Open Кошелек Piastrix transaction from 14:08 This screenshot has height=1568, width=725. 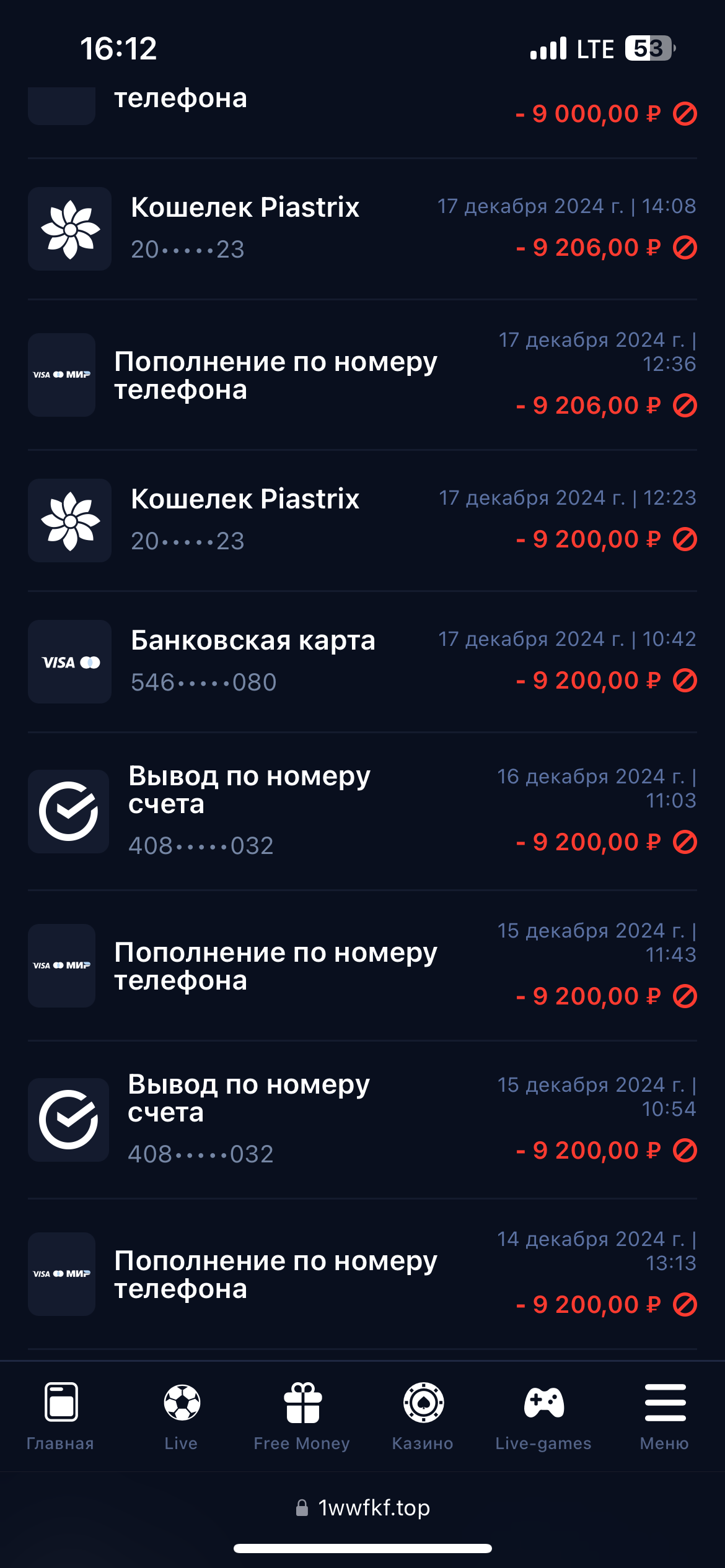click(362, 229)
